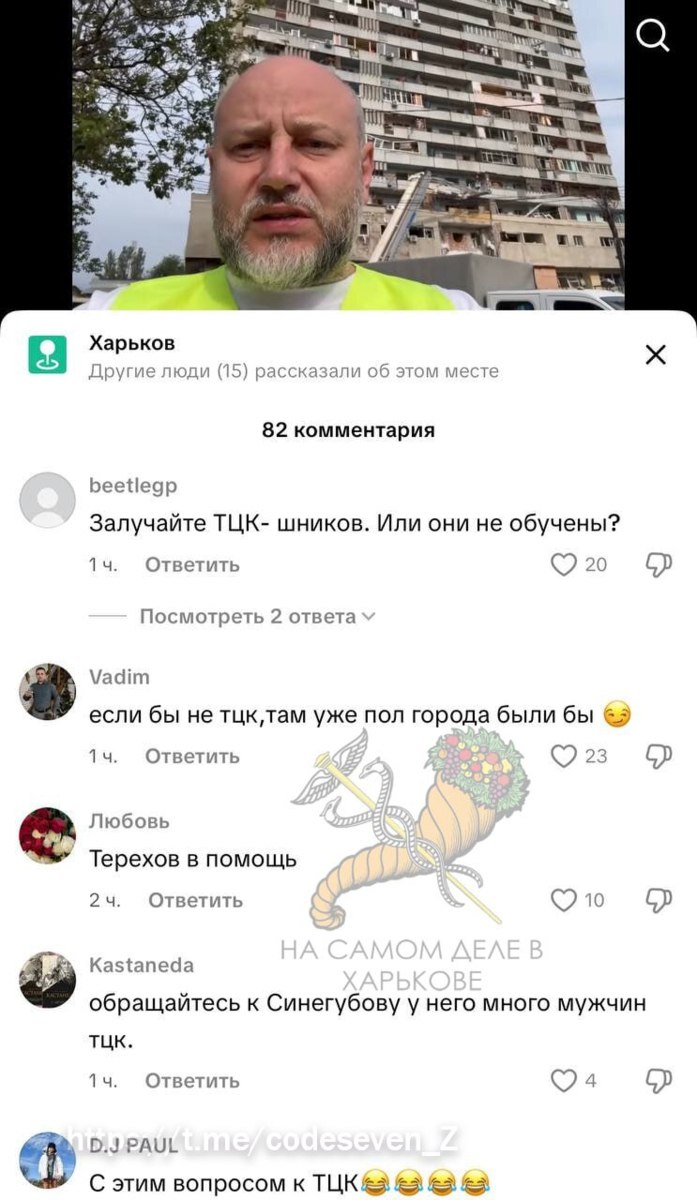Open the Харьков location page

tap(132, 344)
